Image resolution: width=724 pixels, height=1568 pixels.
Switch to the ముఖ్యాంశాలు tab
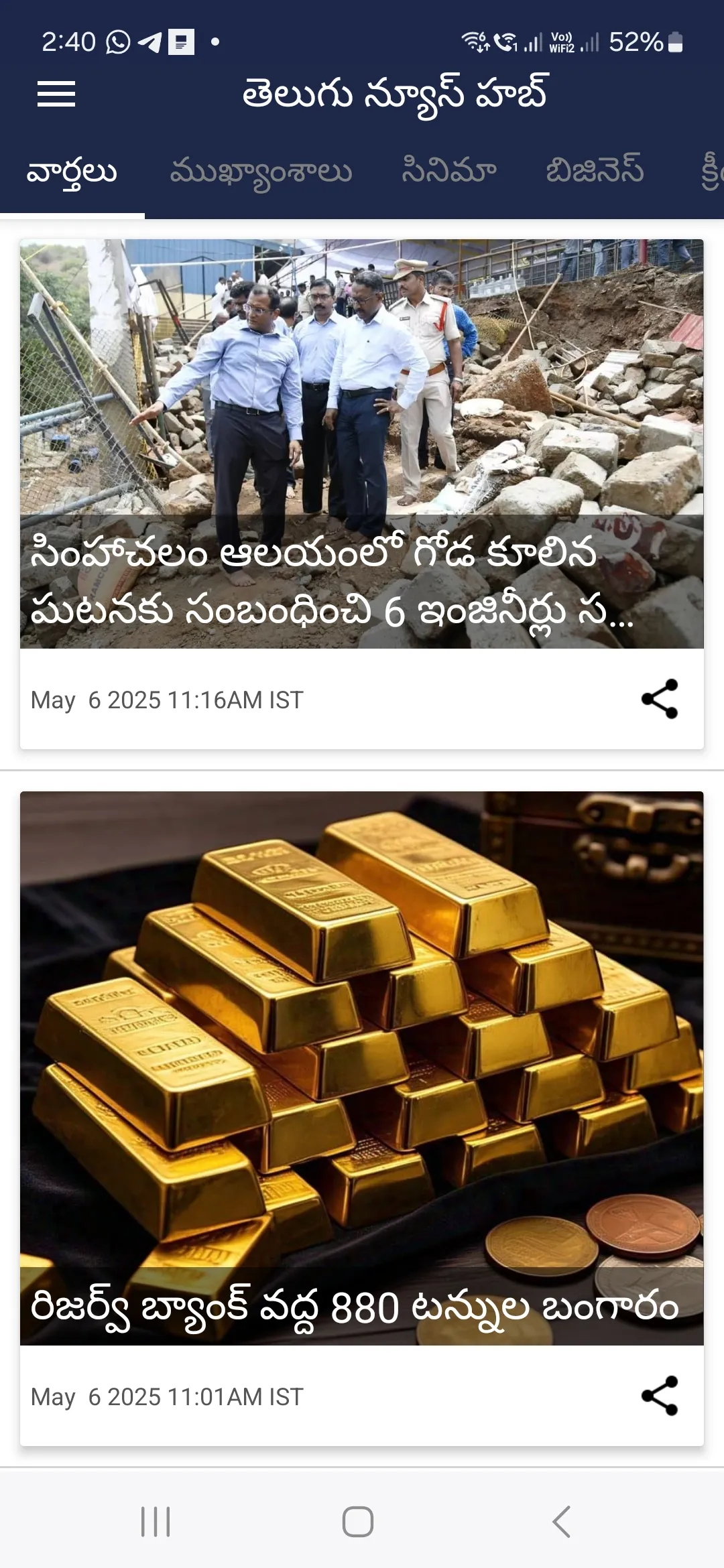[261, 172]
